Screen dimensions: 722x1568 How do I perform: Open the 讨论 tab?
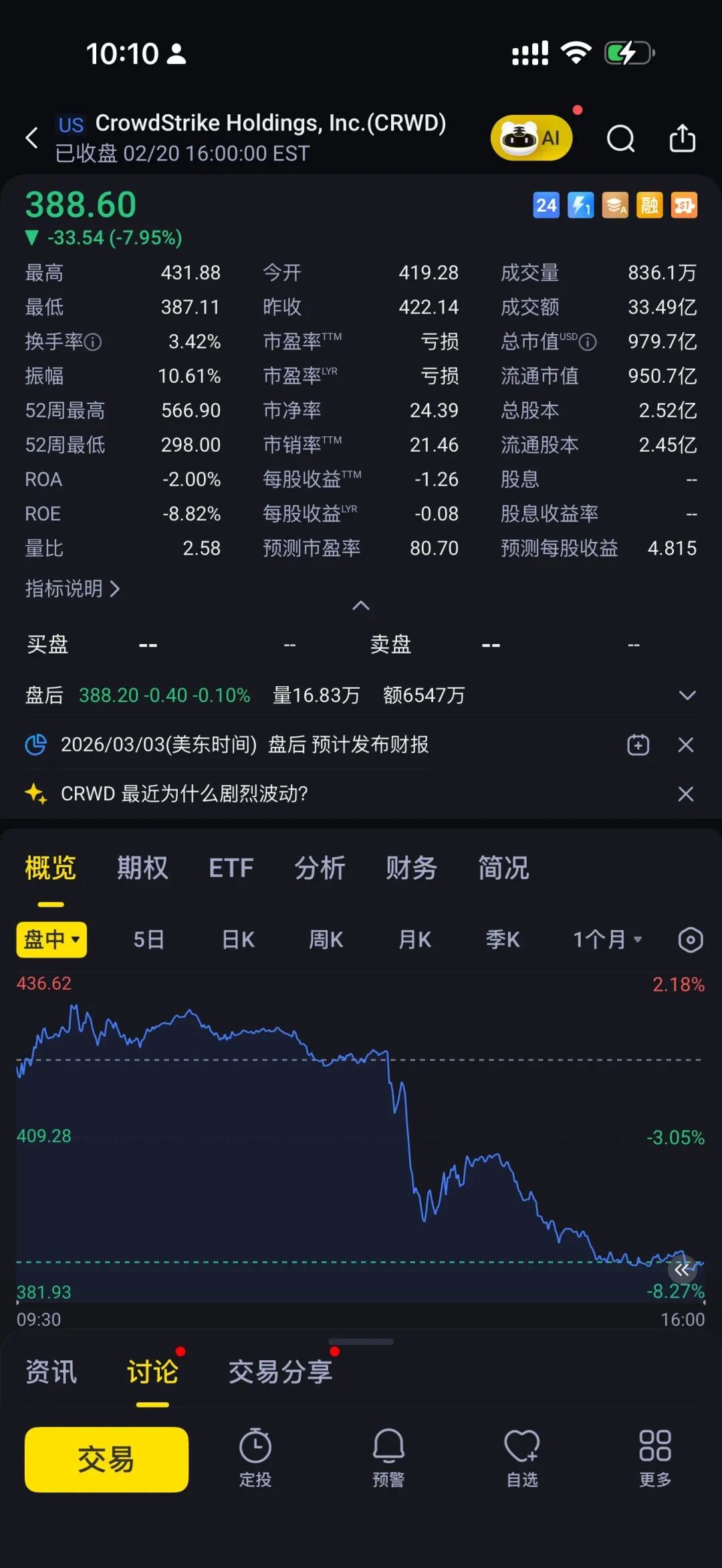tap(152, 1371)
